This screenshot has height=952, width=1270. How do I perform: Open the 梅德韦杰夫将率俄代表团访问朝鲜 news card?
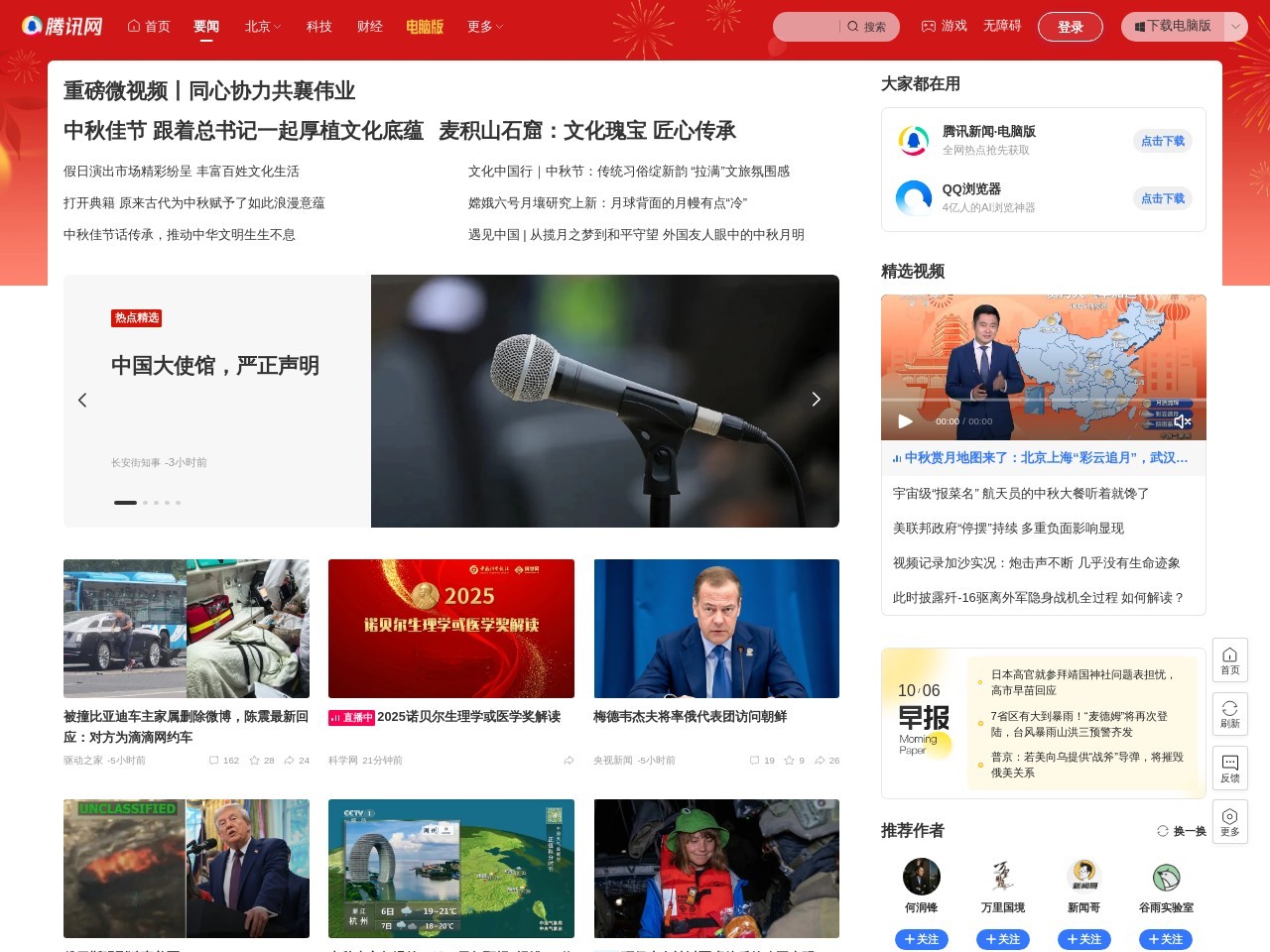tap(690, 716)
